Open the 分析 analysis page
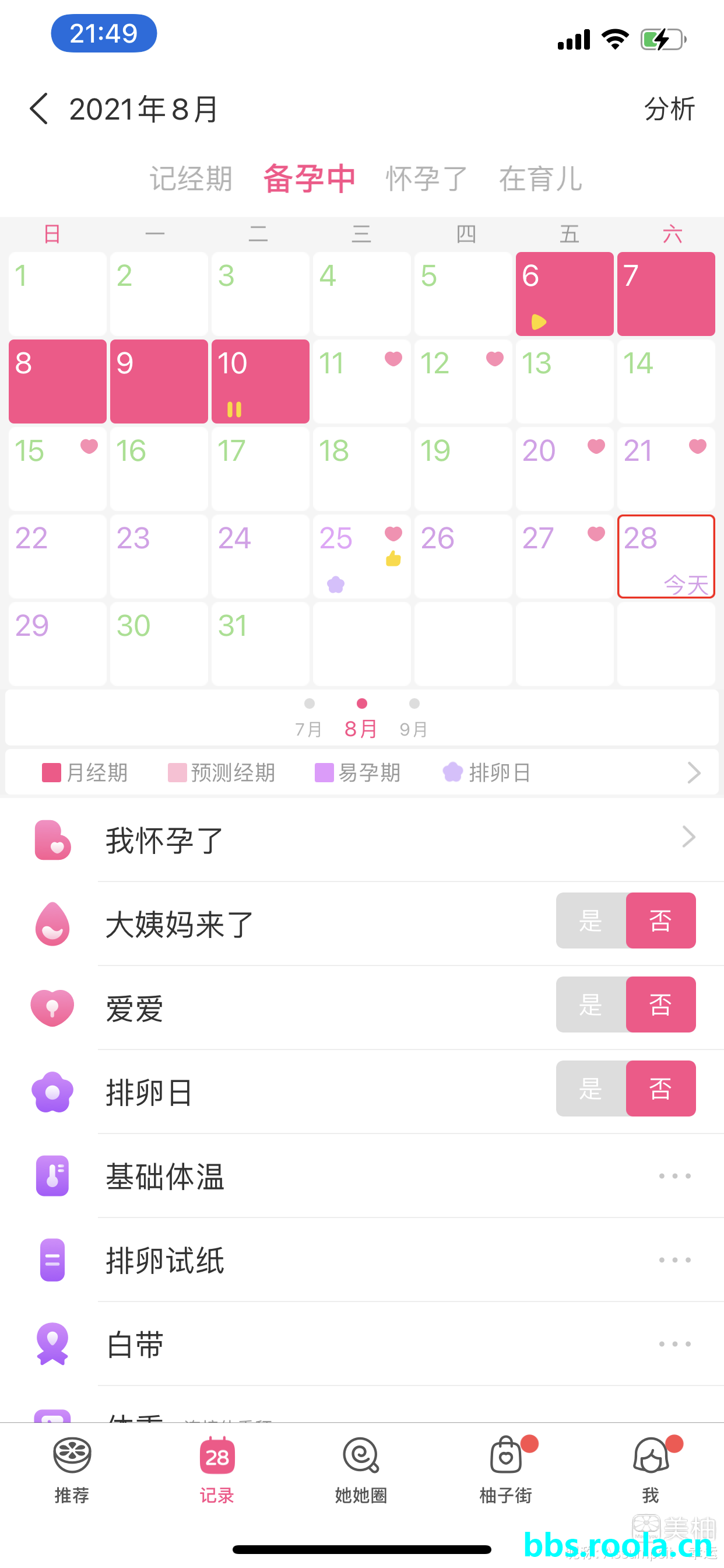724x1568 pixels. tap(669, 109)
